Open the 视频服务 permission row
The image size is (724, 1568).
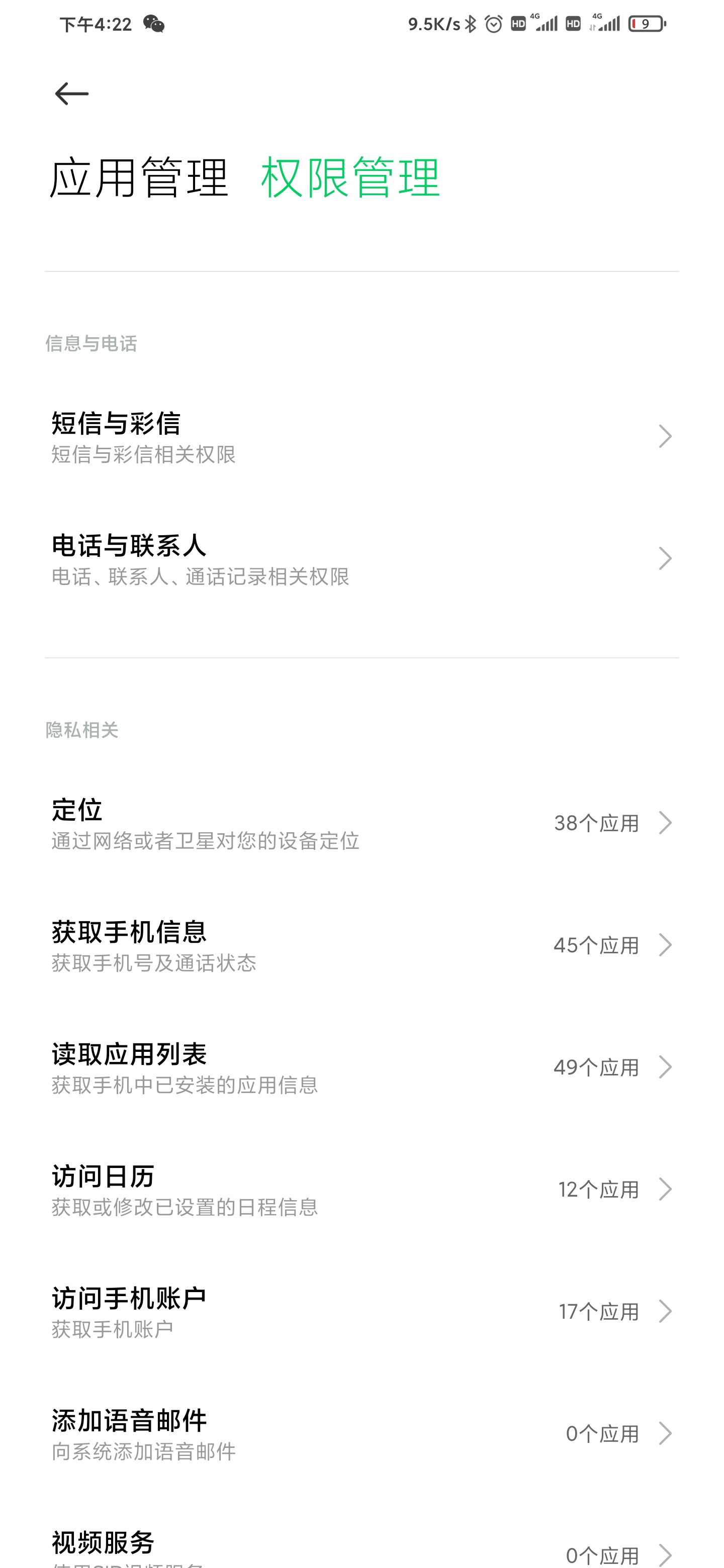pyautogui.click(x=361, y=1546)
